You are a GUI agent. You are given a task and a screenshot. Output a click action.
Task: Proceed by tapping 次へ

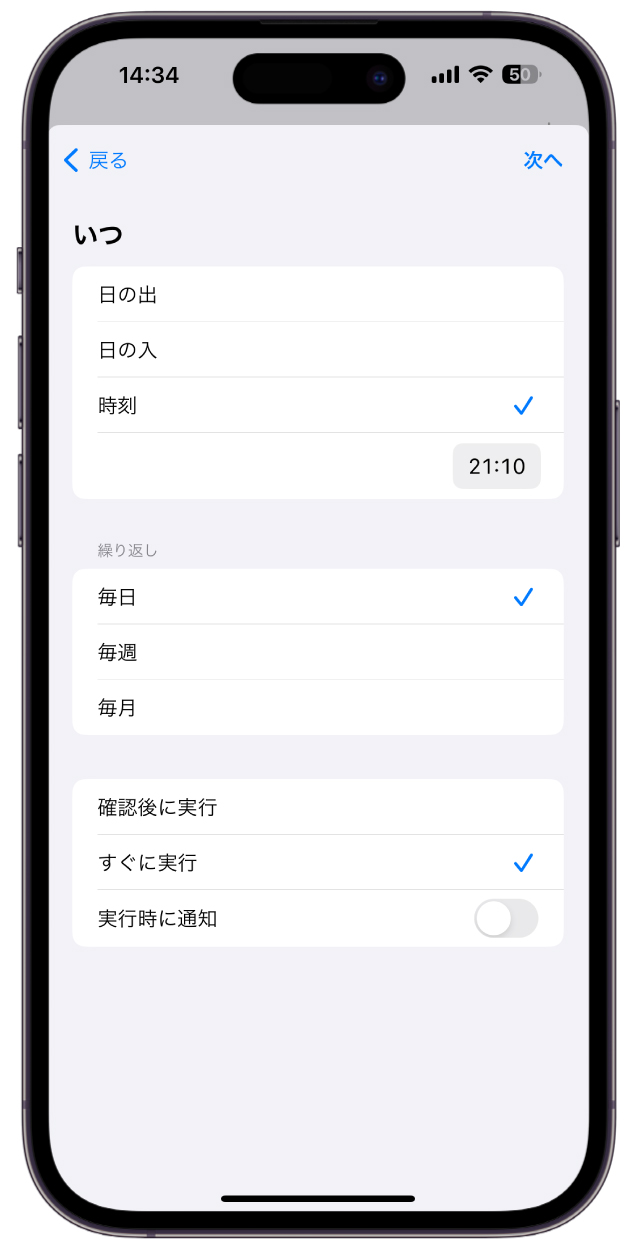[543, 161]
